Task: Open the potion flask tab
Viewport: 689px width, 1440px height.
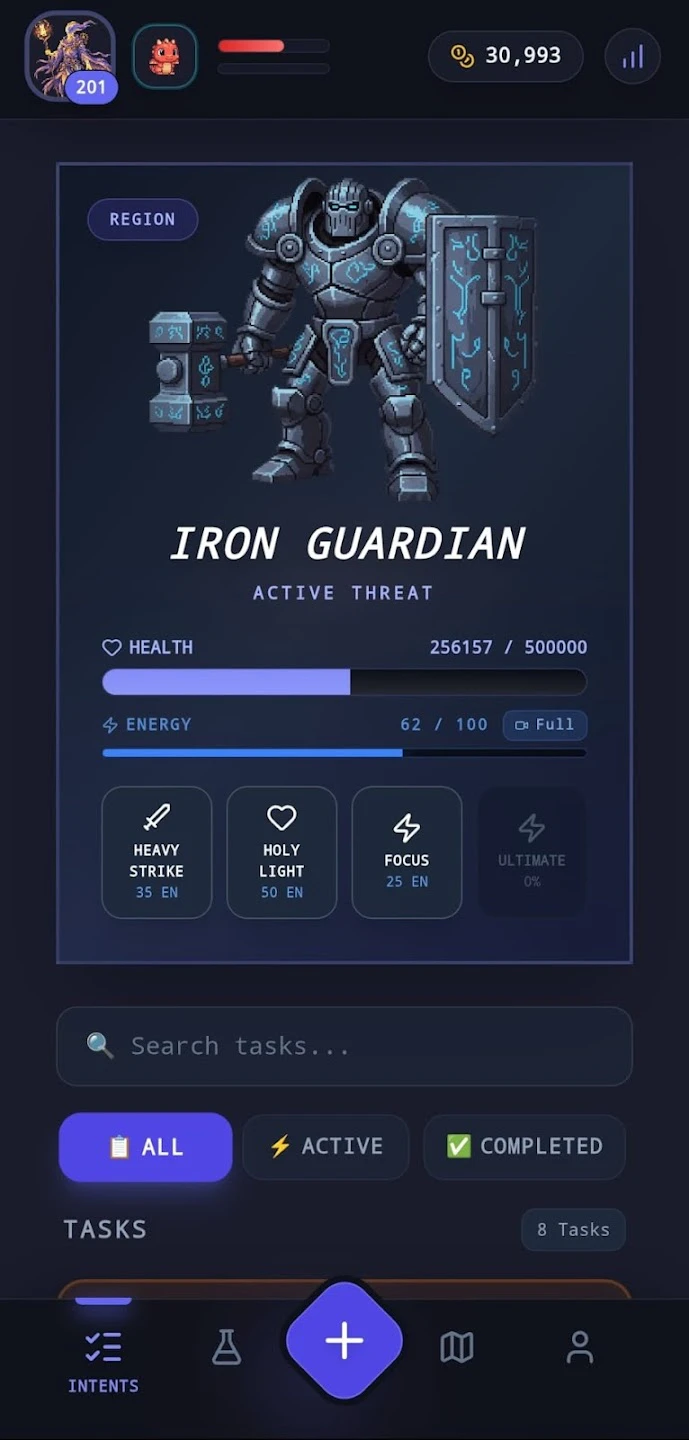Action: (x=227, y=1348)
